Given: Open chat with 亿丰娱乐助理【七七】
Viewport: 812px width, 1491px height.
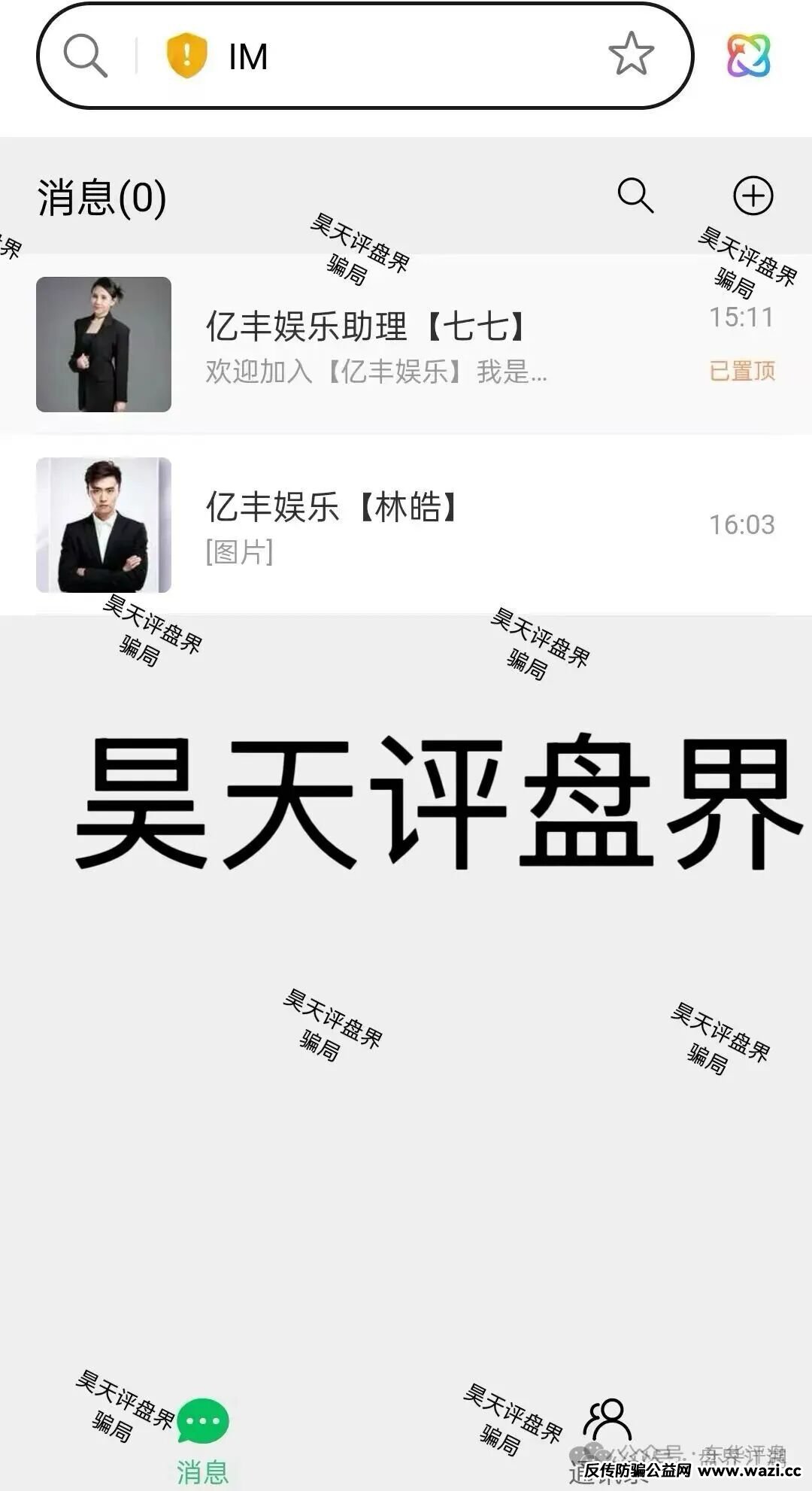Looking at the screenshot, I should 406,345.
